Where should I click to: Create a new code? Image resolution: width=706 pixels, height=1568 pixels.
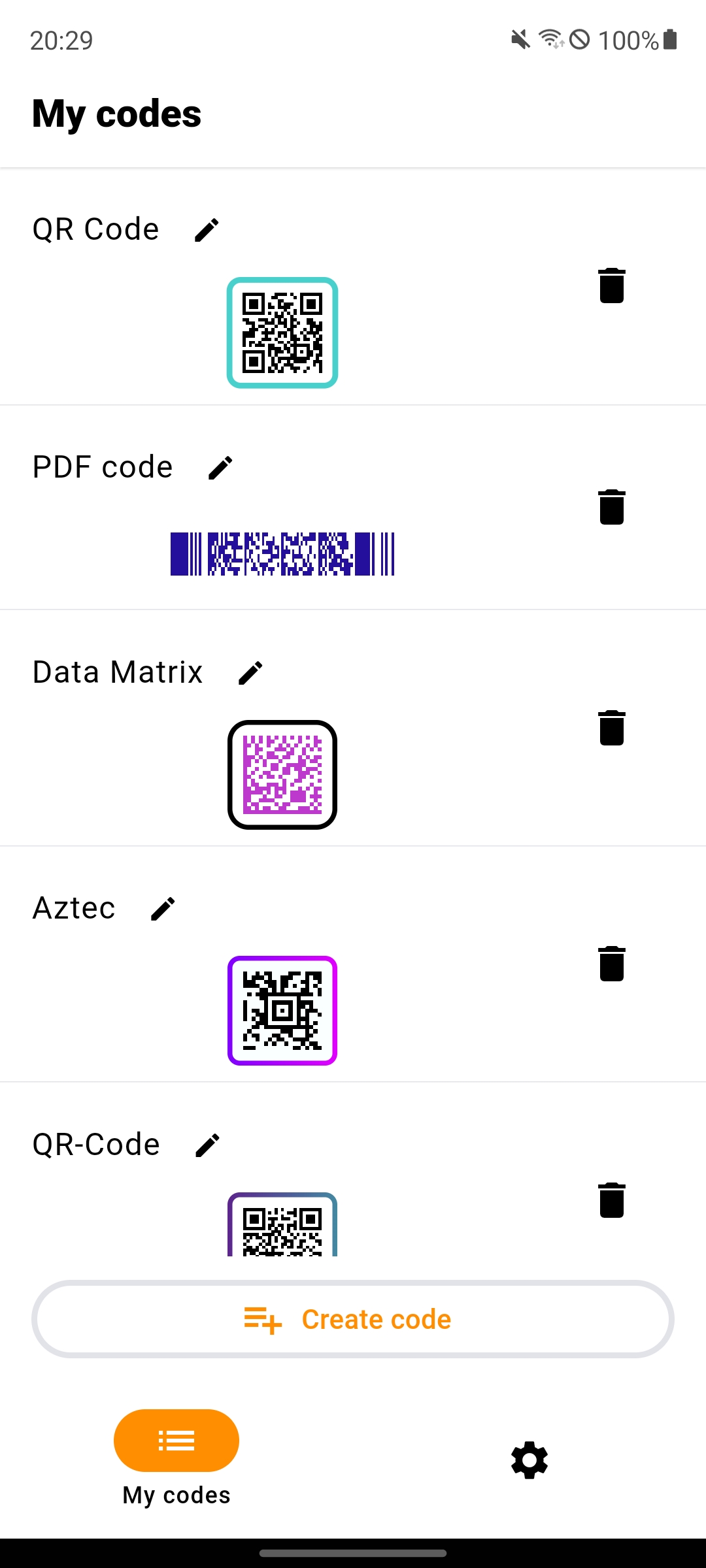[x=353, y=1319]
